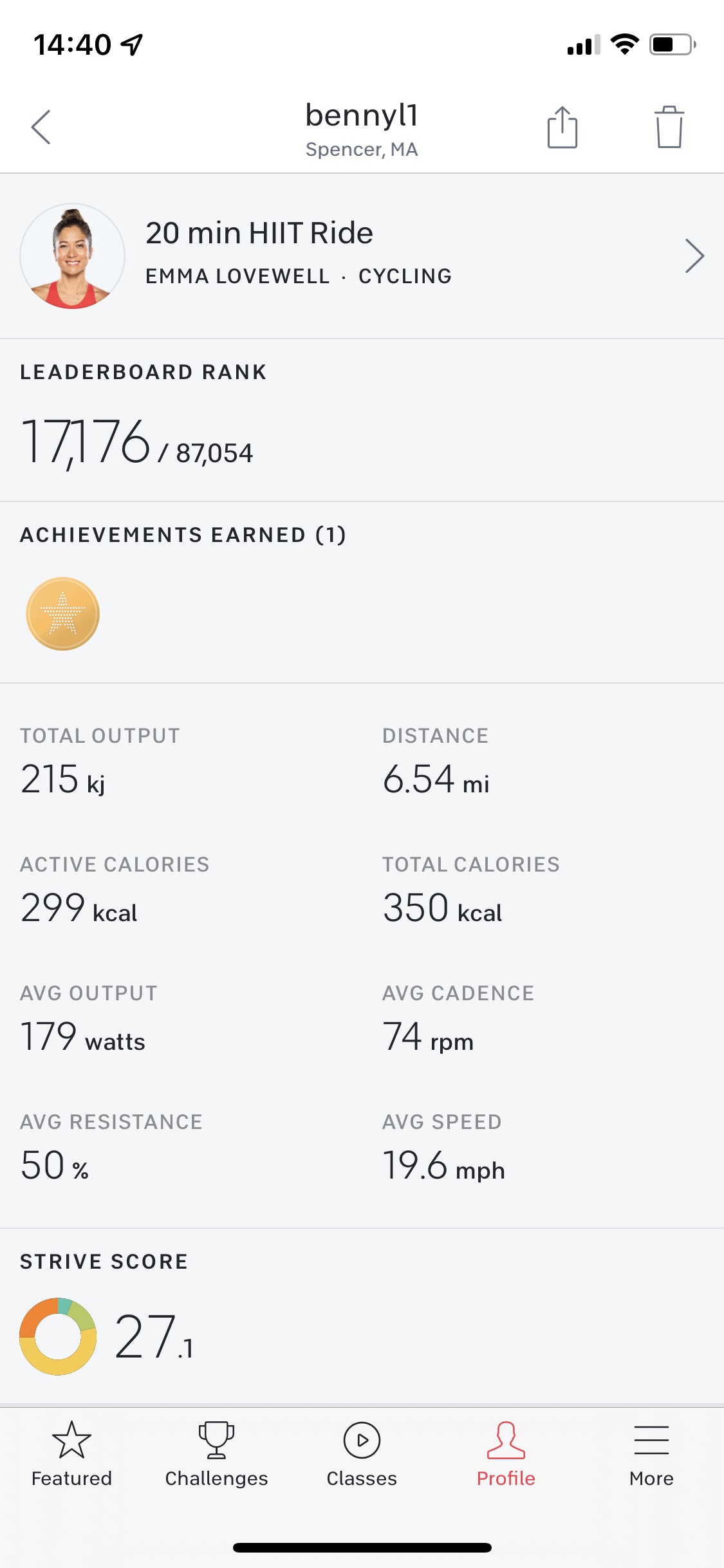This screenshot has height=1568, width=724.
Task: Open the 20 min HIIT Ride class details
Action: click(362, 256)
